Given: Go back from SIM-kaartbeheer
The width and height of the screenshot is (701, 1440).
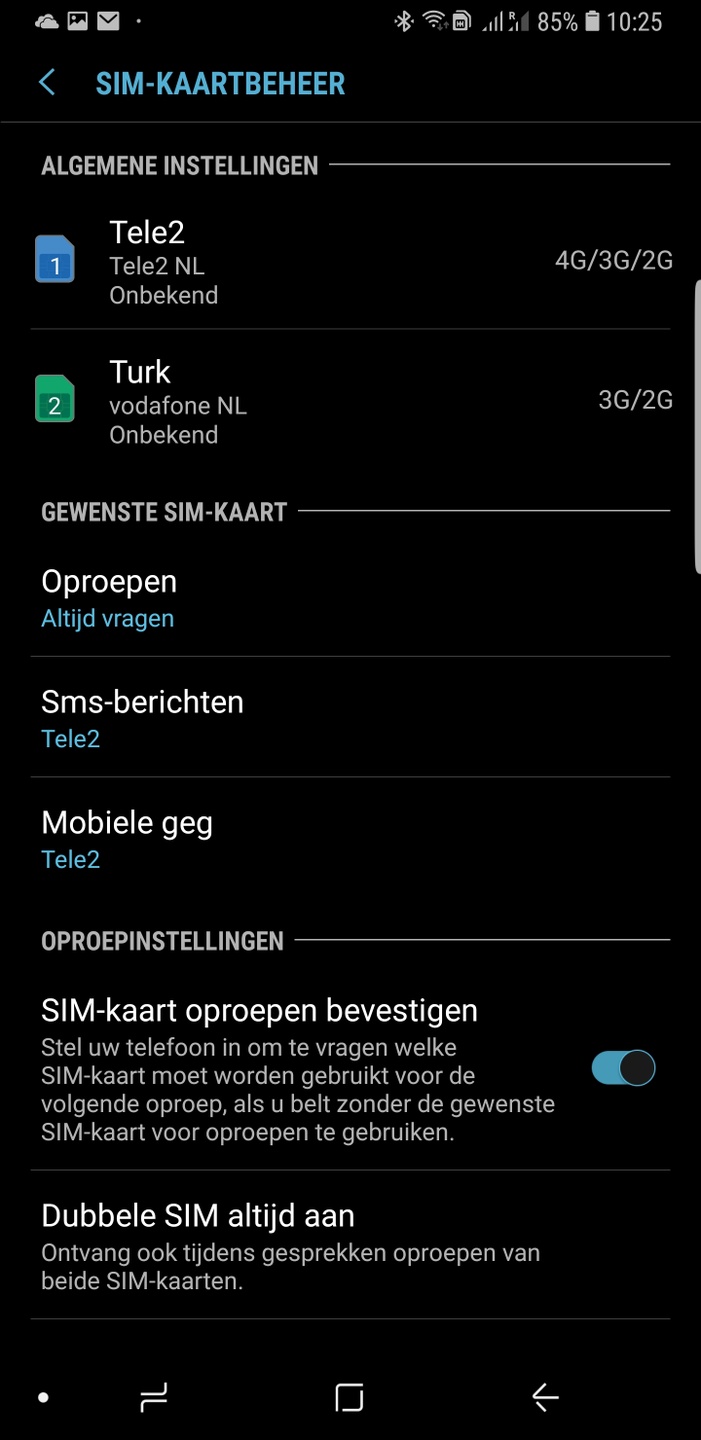Looking at the screenshot, I should [x=47, y=83].
